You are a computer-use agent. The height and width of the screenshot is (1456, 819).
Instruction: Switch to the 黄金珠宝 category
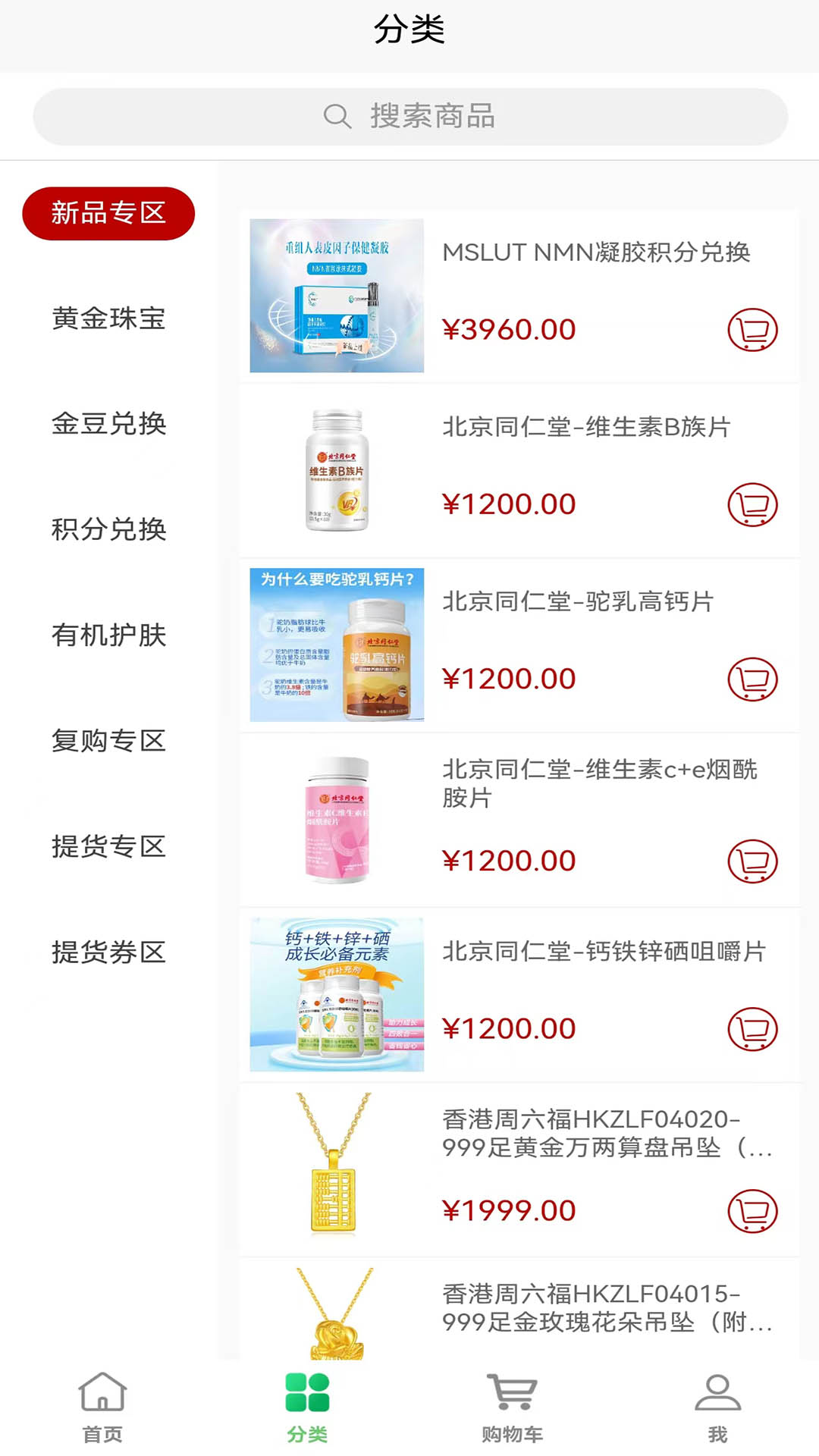click(108, 319)
